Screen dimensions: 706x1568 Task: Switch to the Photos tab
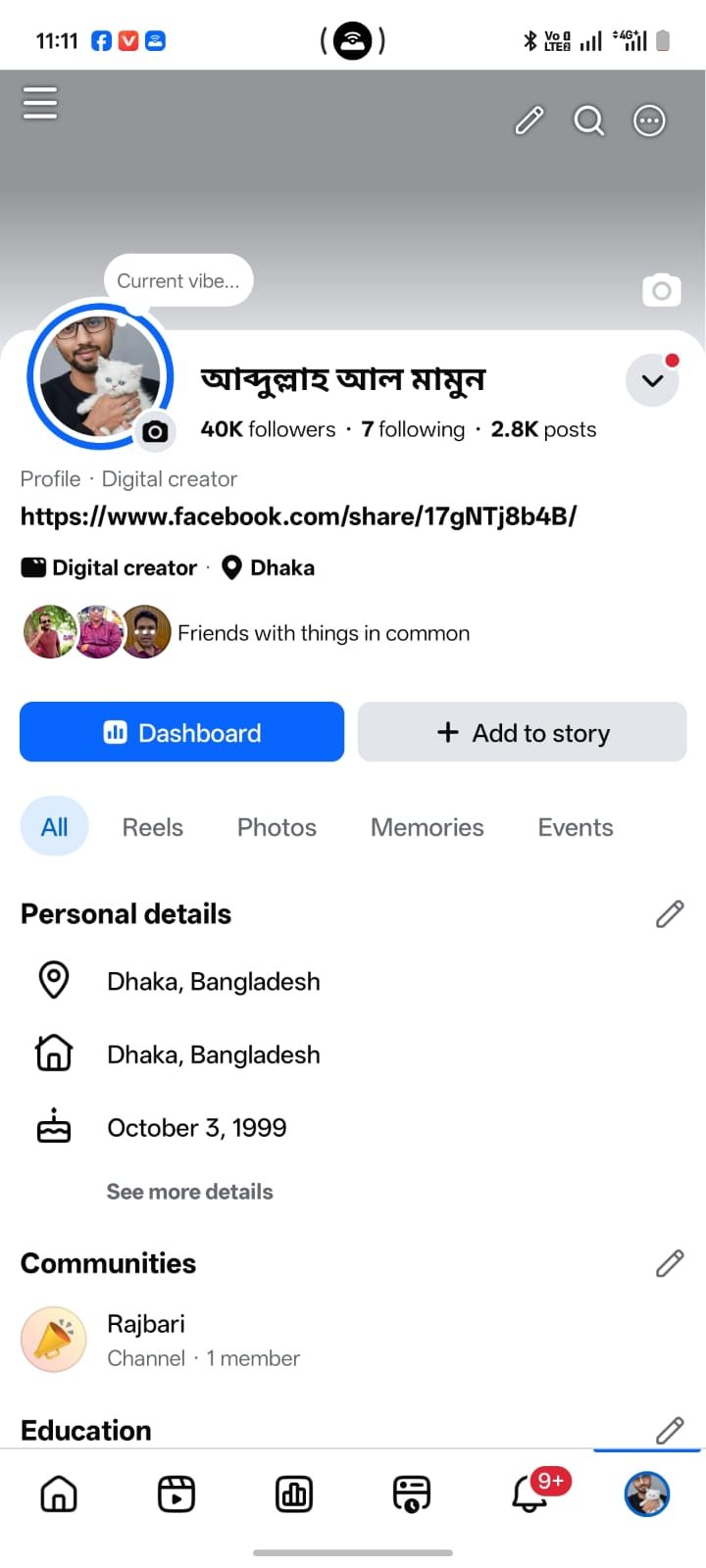277,827
